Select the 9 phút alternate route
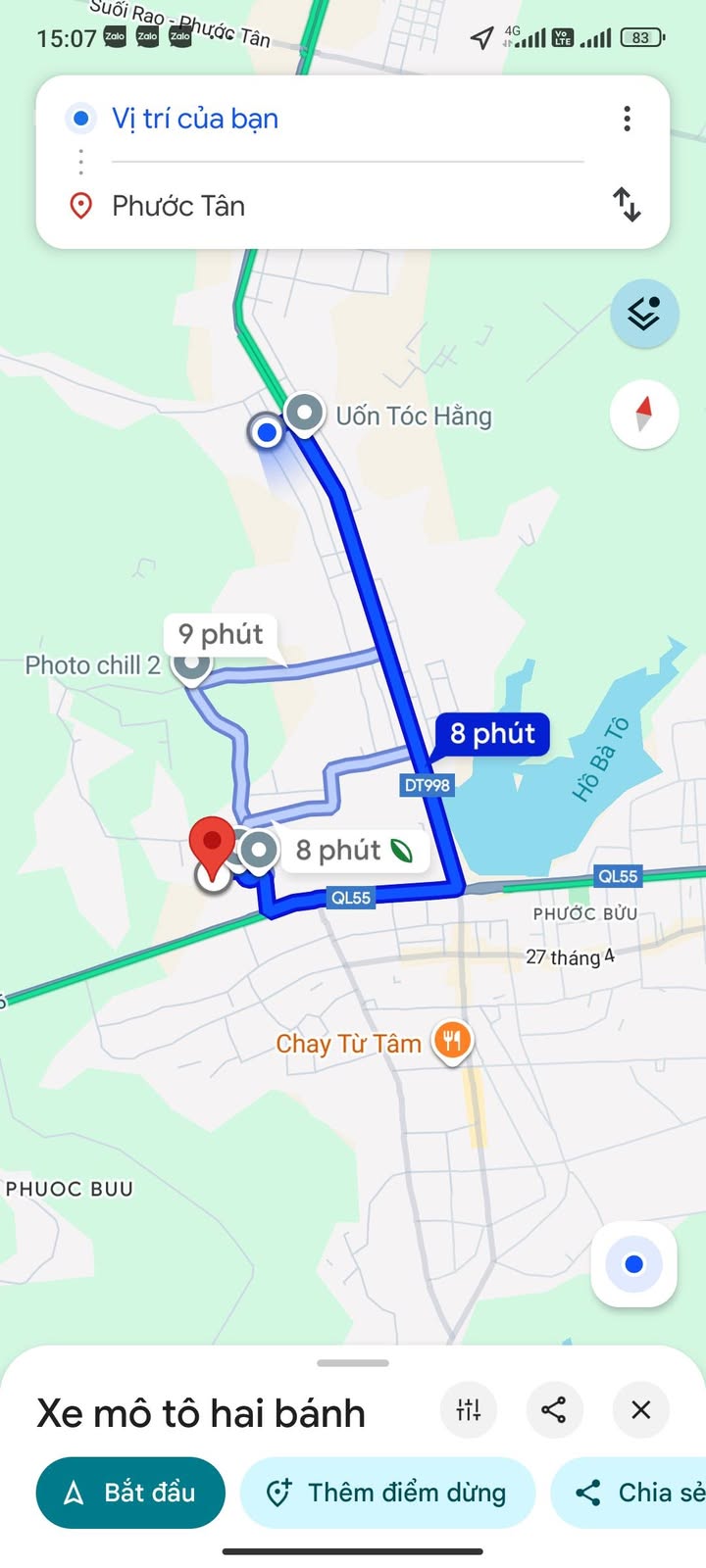706x1568 pixels. tap(222, 635)
